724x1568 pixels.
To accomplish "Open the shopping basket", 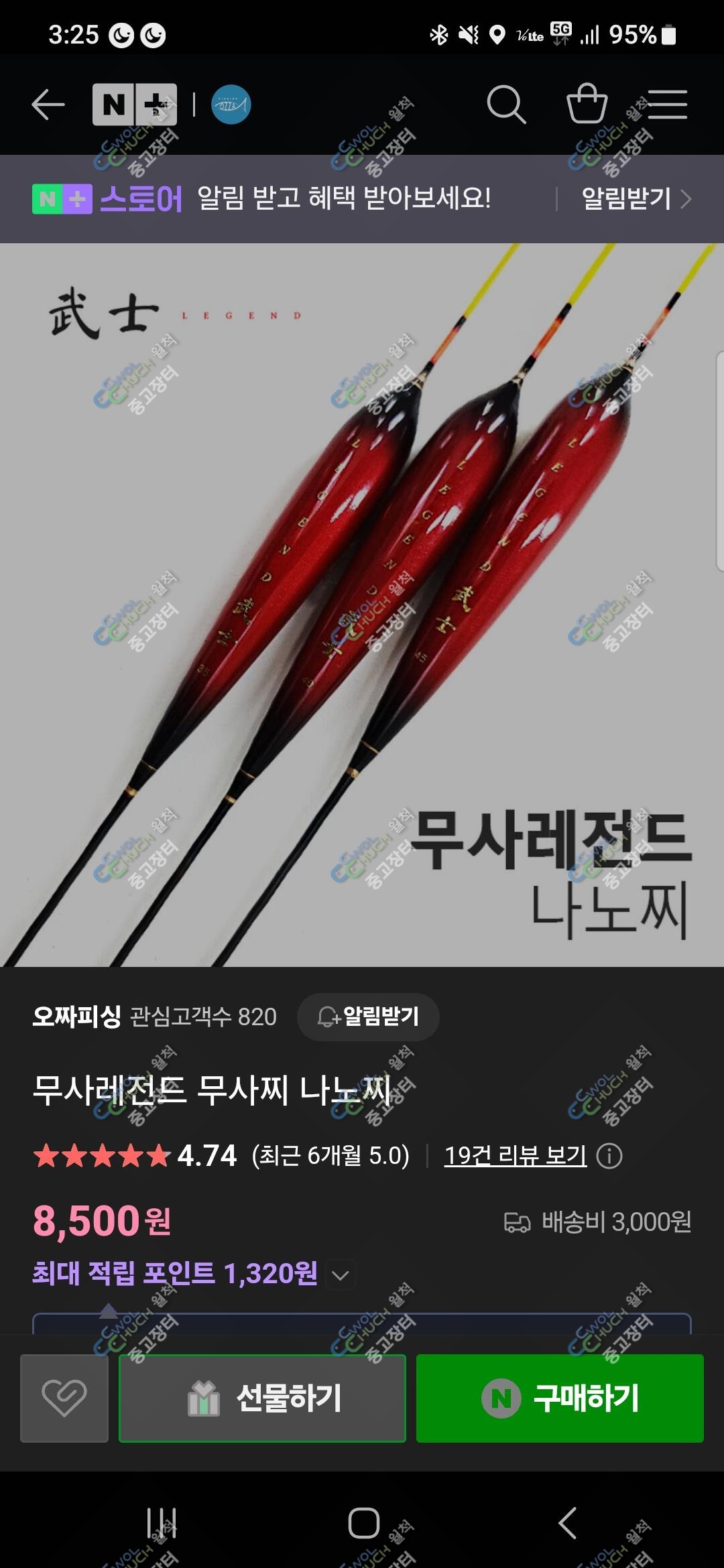I will pyautogui.click(x=587, y=103).
